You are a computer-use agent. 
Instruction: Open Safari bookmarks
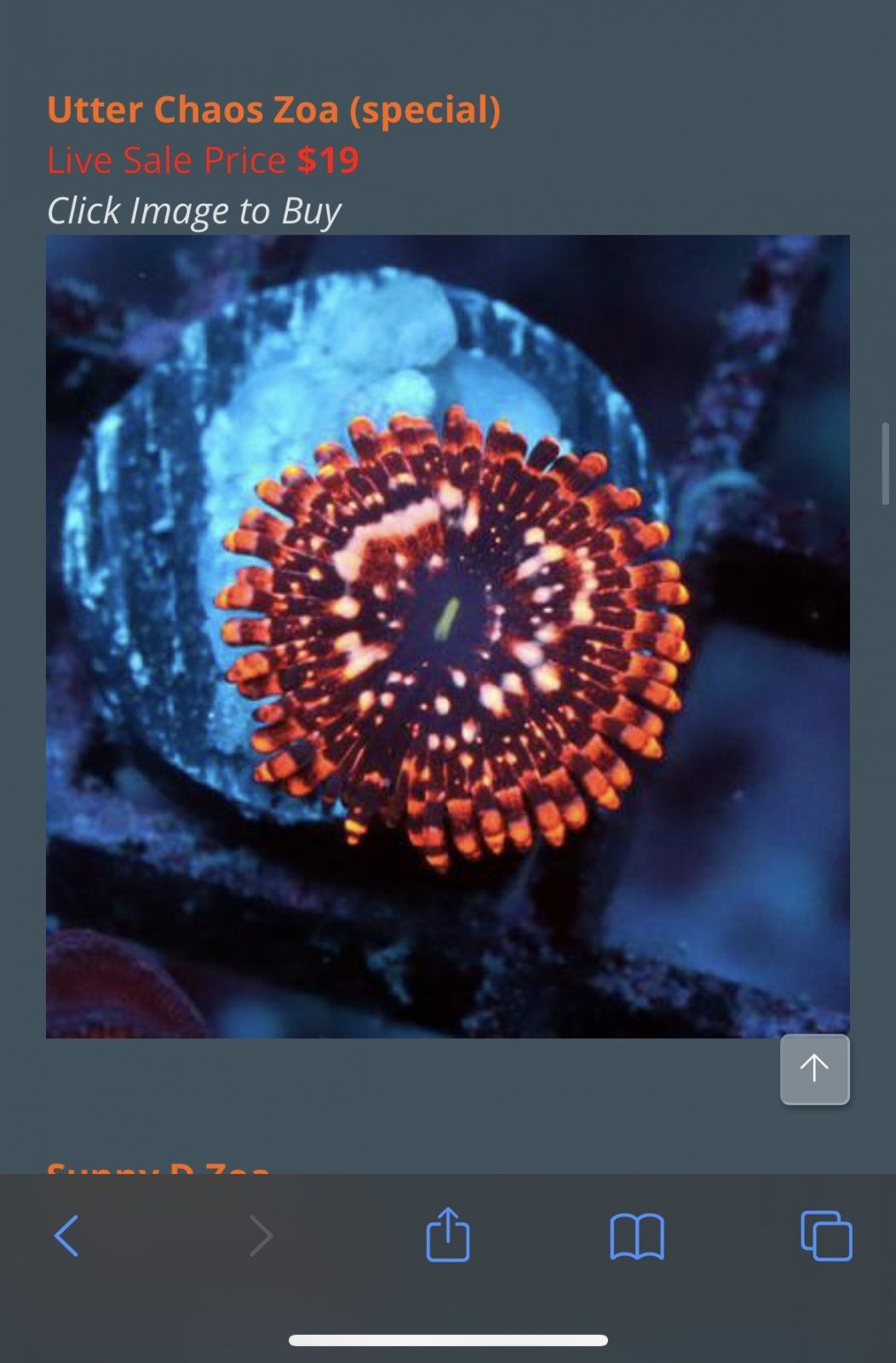[636, 1236]
